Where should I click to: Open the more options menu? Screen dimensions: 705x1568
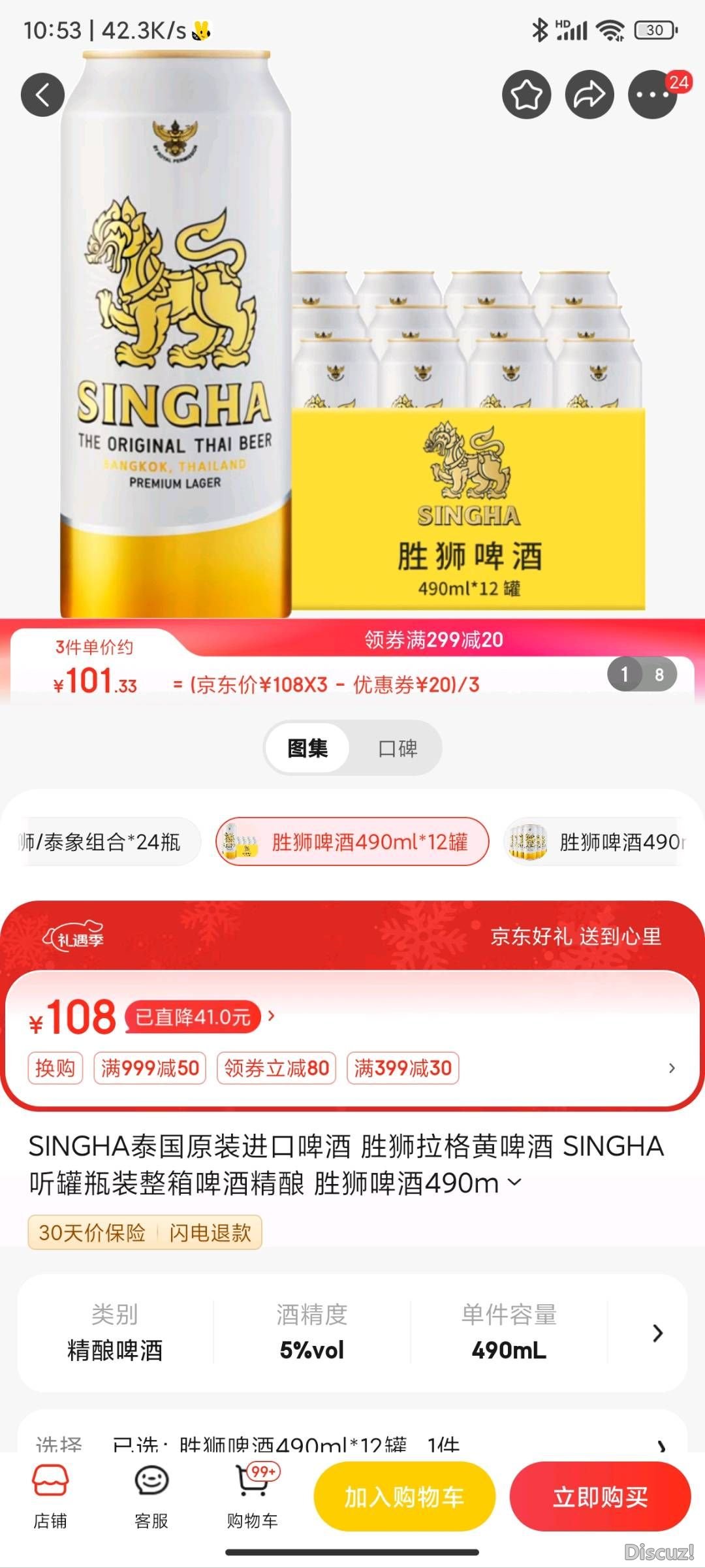click(x=652, y=95)
